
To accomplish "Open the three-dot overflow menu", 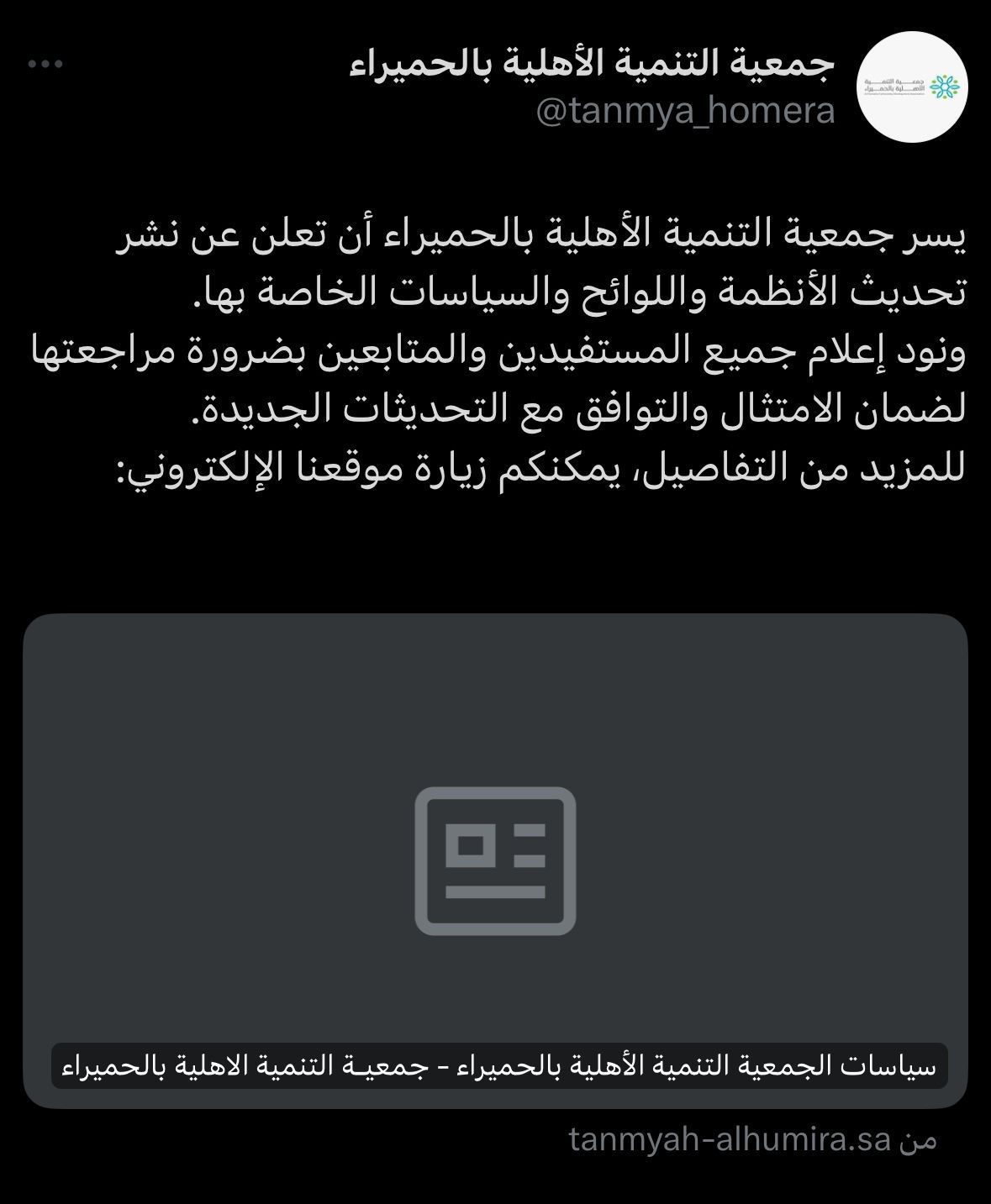I will click(x=45, y=64).
